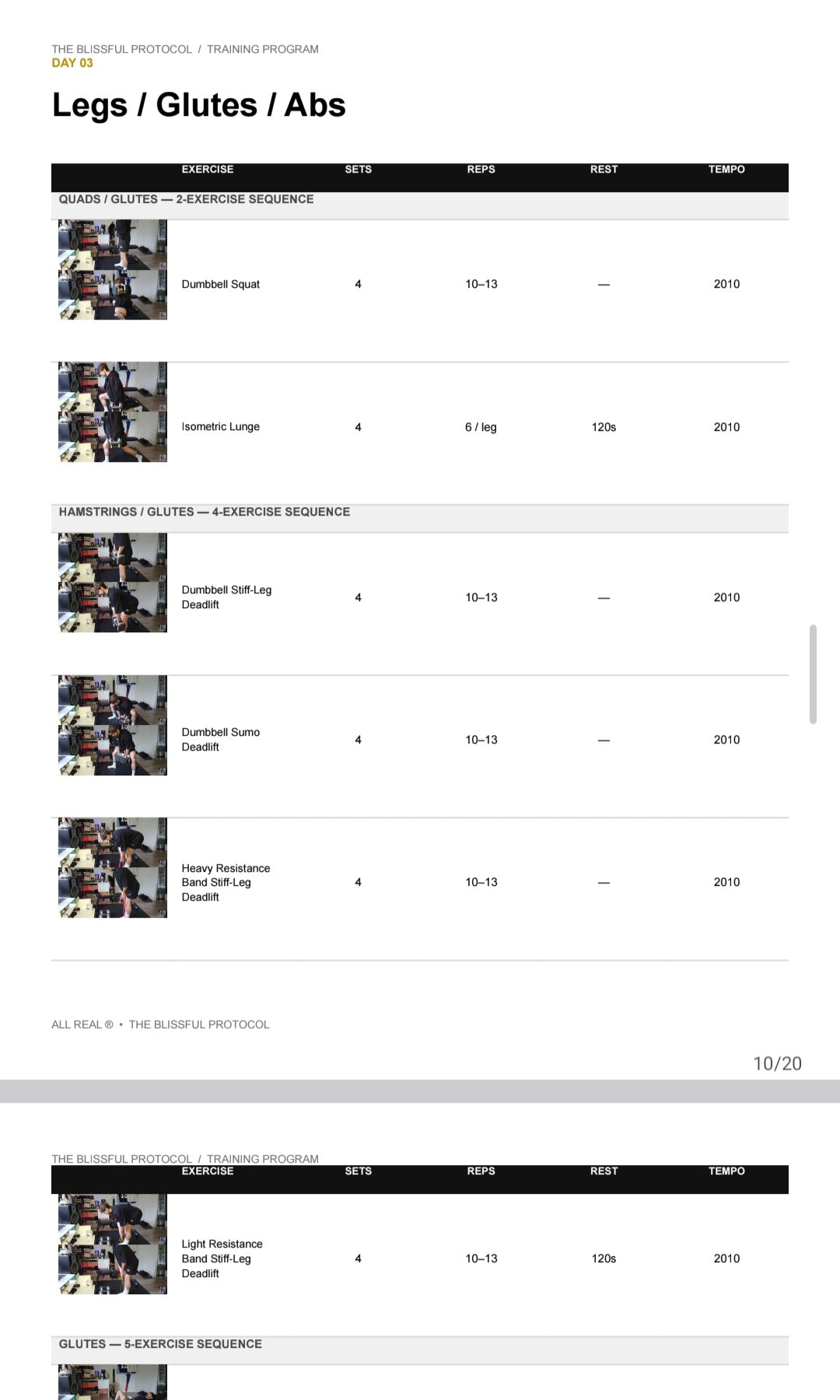Screen dimensions: 840x1400
Task: Tap the document scroll handle
Action: (x=813, y=674)
